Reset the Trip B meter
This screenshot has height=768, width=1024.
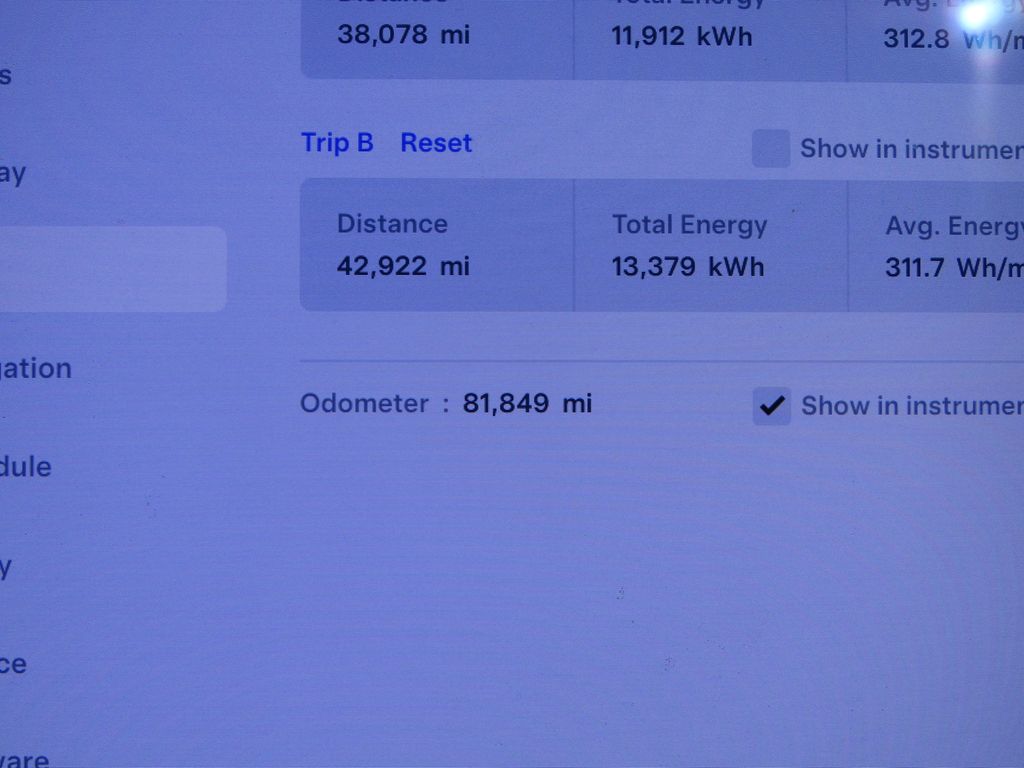[436, 143]
